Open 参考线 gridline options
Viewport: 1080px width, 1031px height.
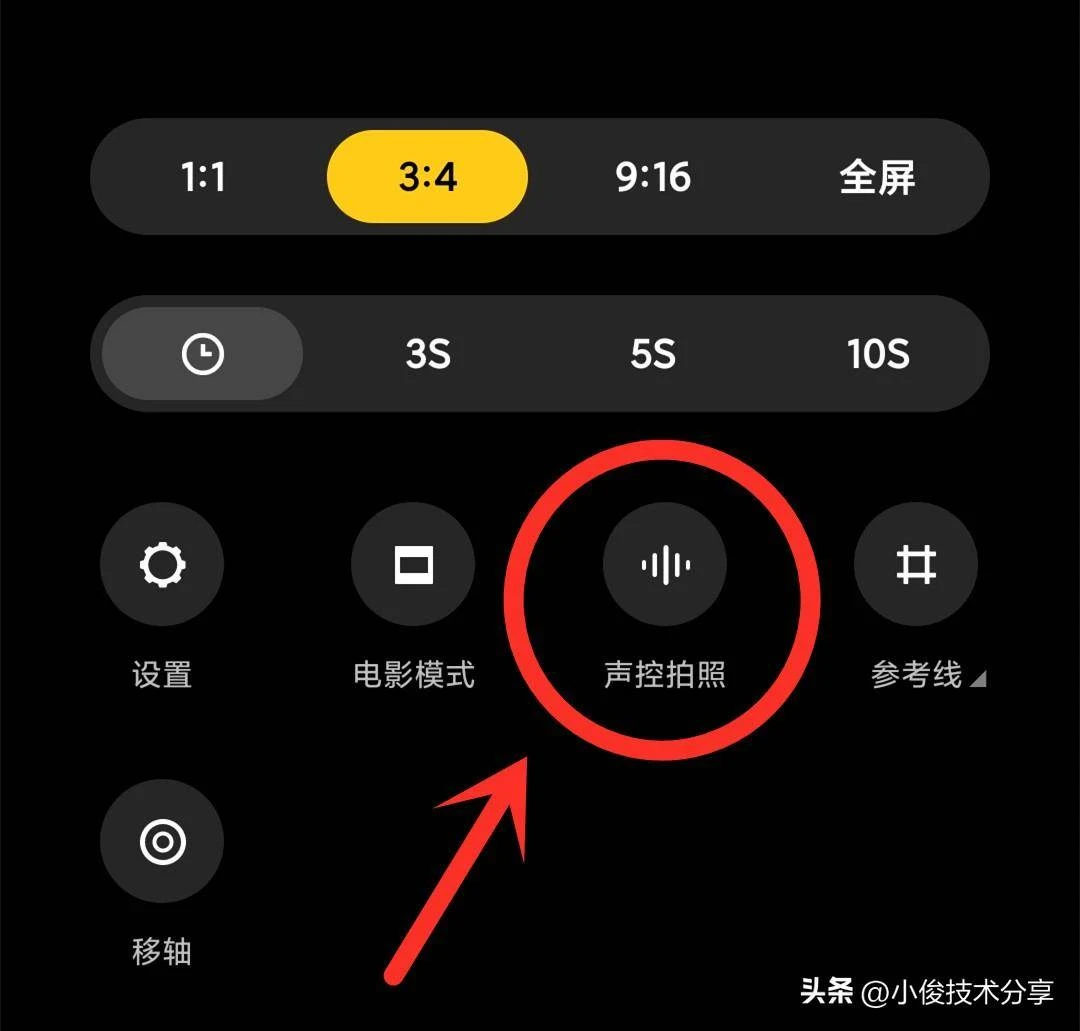coord(916,565)
